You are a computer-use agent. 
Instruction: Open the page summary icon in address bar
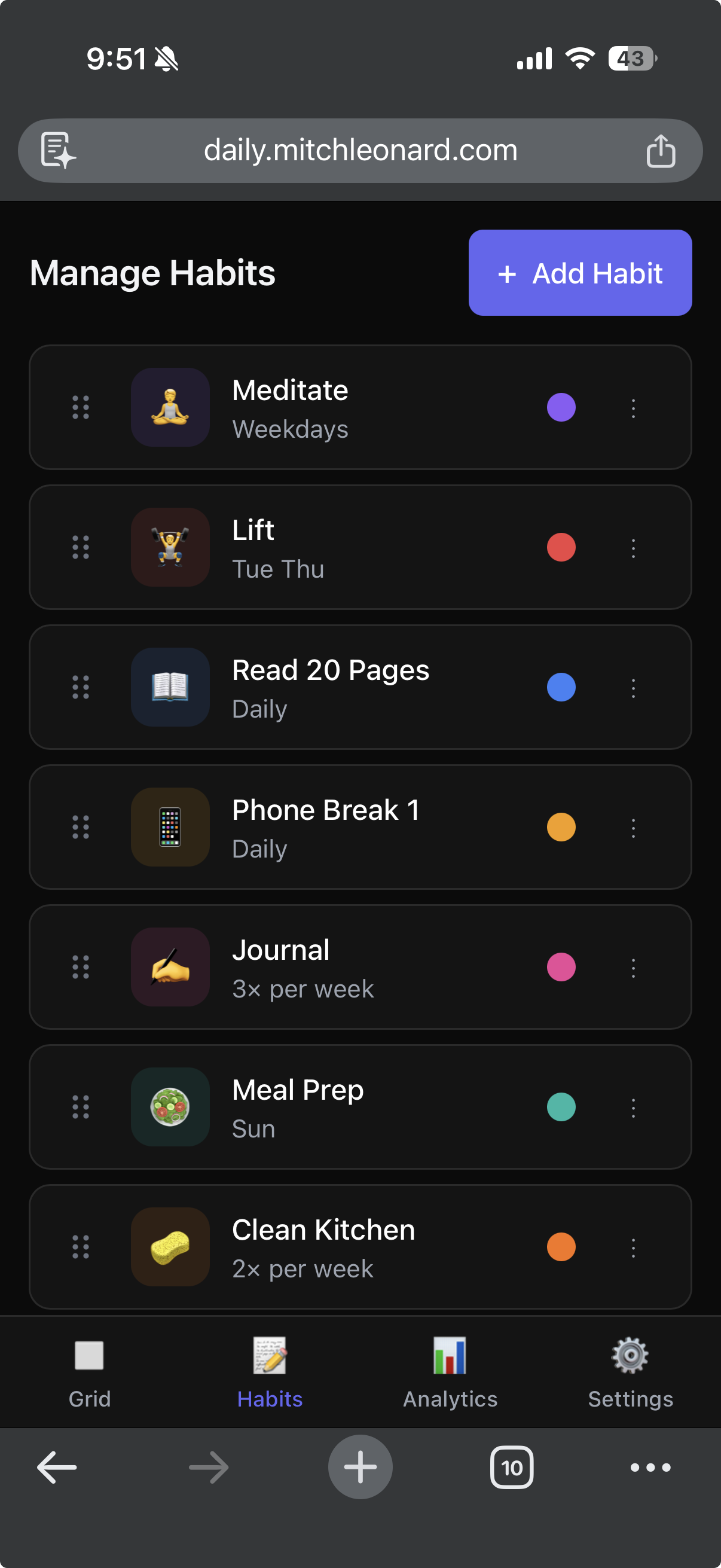tap(58, 150)
